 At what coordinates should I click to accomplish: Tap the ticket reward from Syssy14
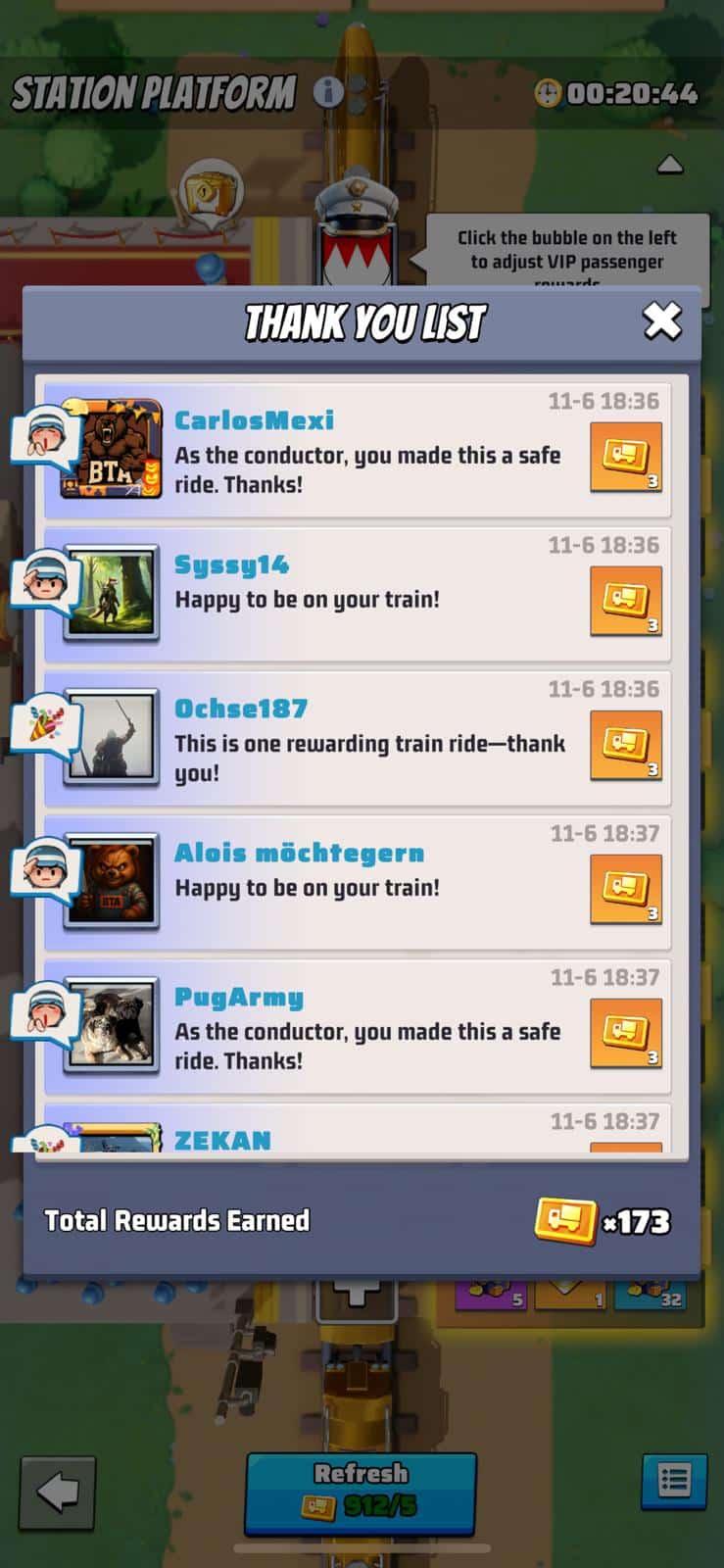(626, 601)
